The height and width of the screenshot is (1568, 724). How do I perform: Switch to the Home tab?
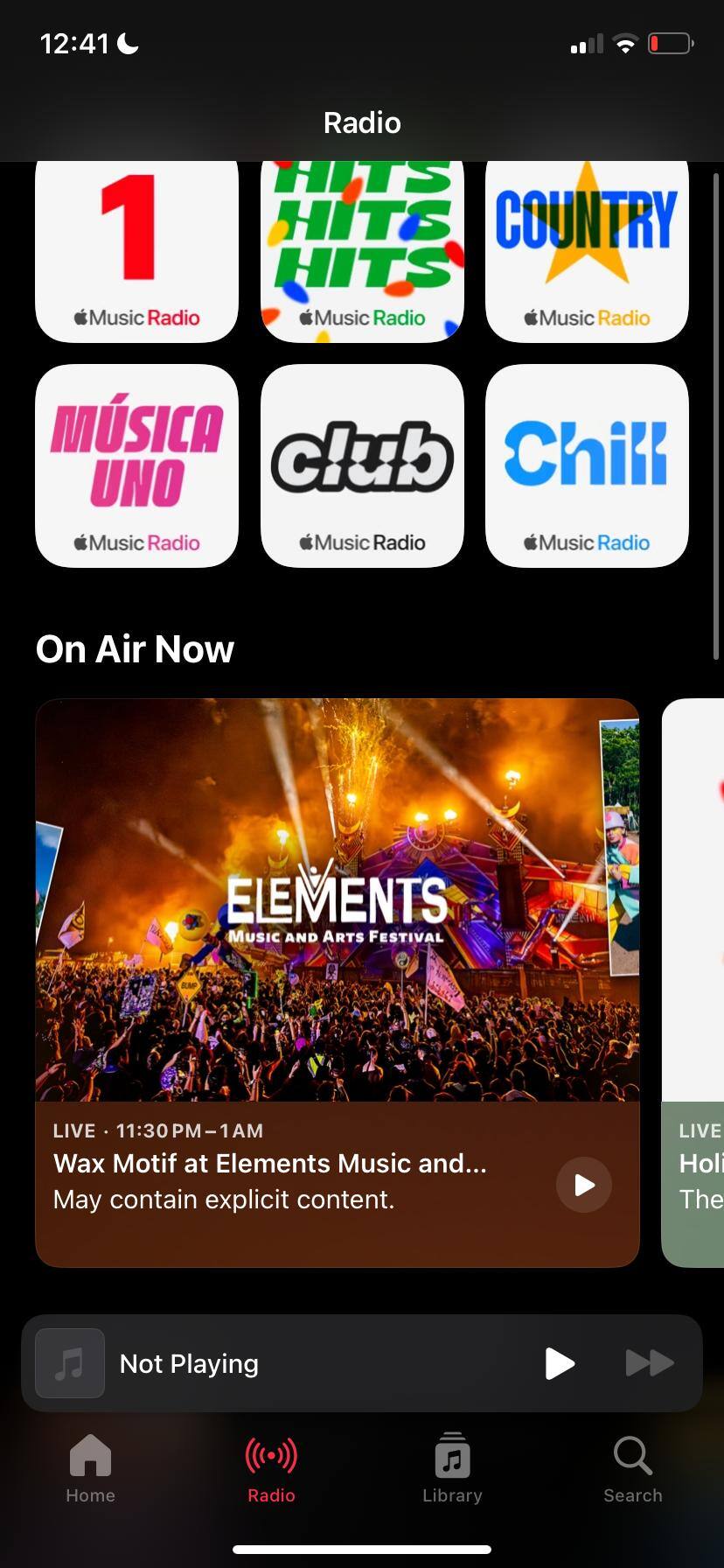(x=91, y=1468)
